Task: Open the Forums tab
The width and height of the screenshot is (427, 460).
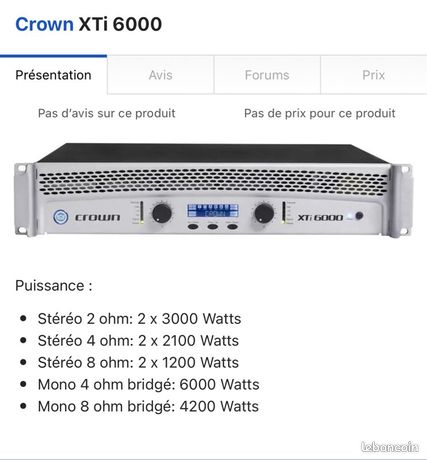Action: point(267,75)
